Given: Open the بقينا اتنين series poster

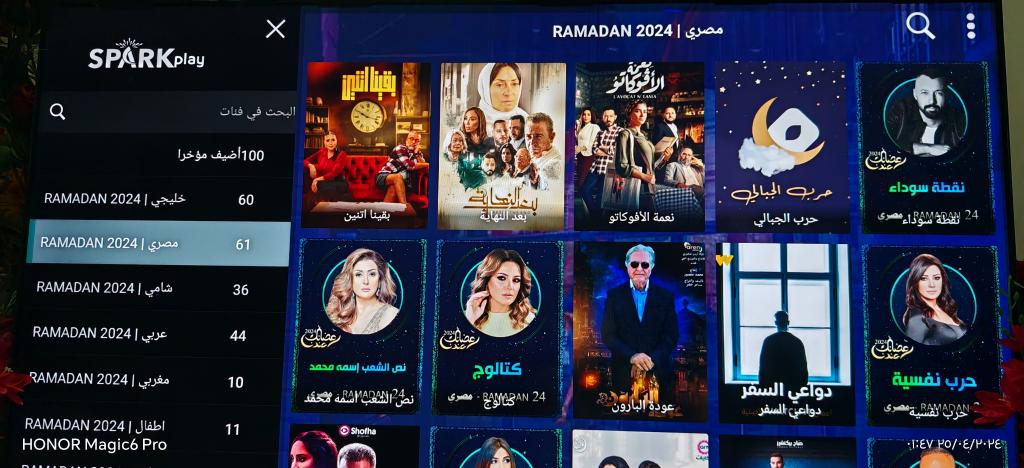Looking at the screenshot, I should 366,145.
